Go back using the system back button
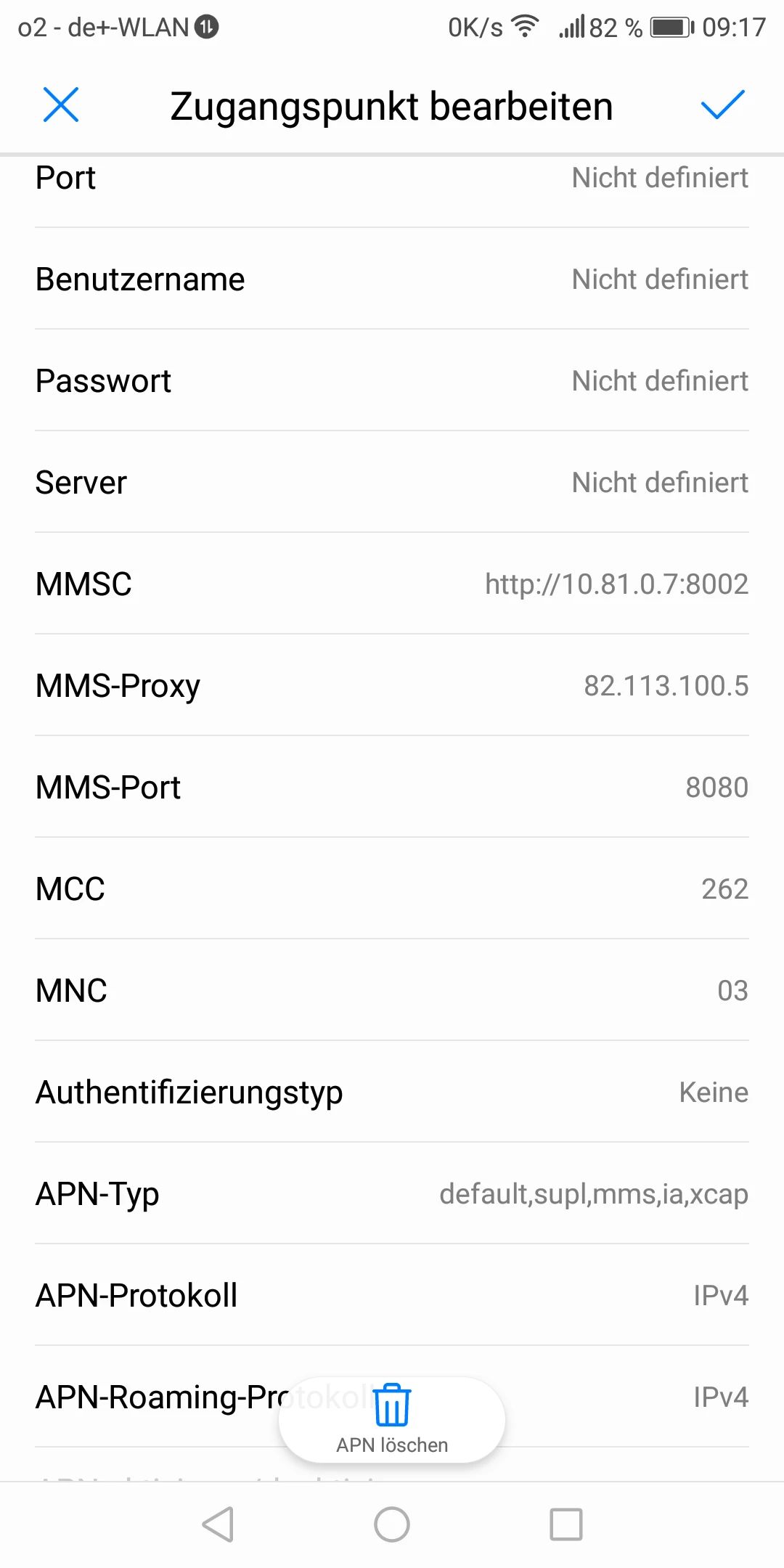 coord(218,1524)
